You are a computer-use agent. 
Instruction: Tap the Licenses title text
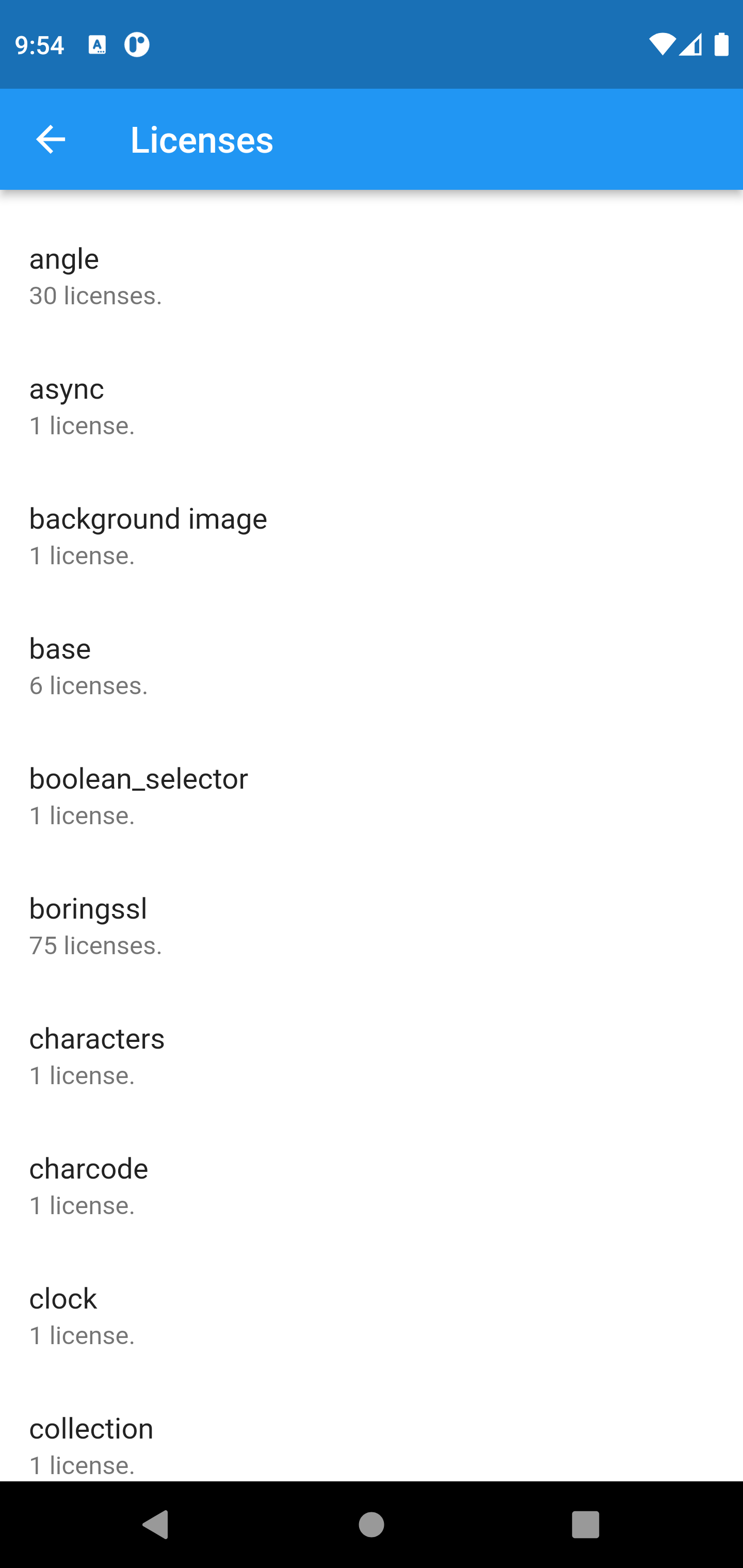click(202, 139)
